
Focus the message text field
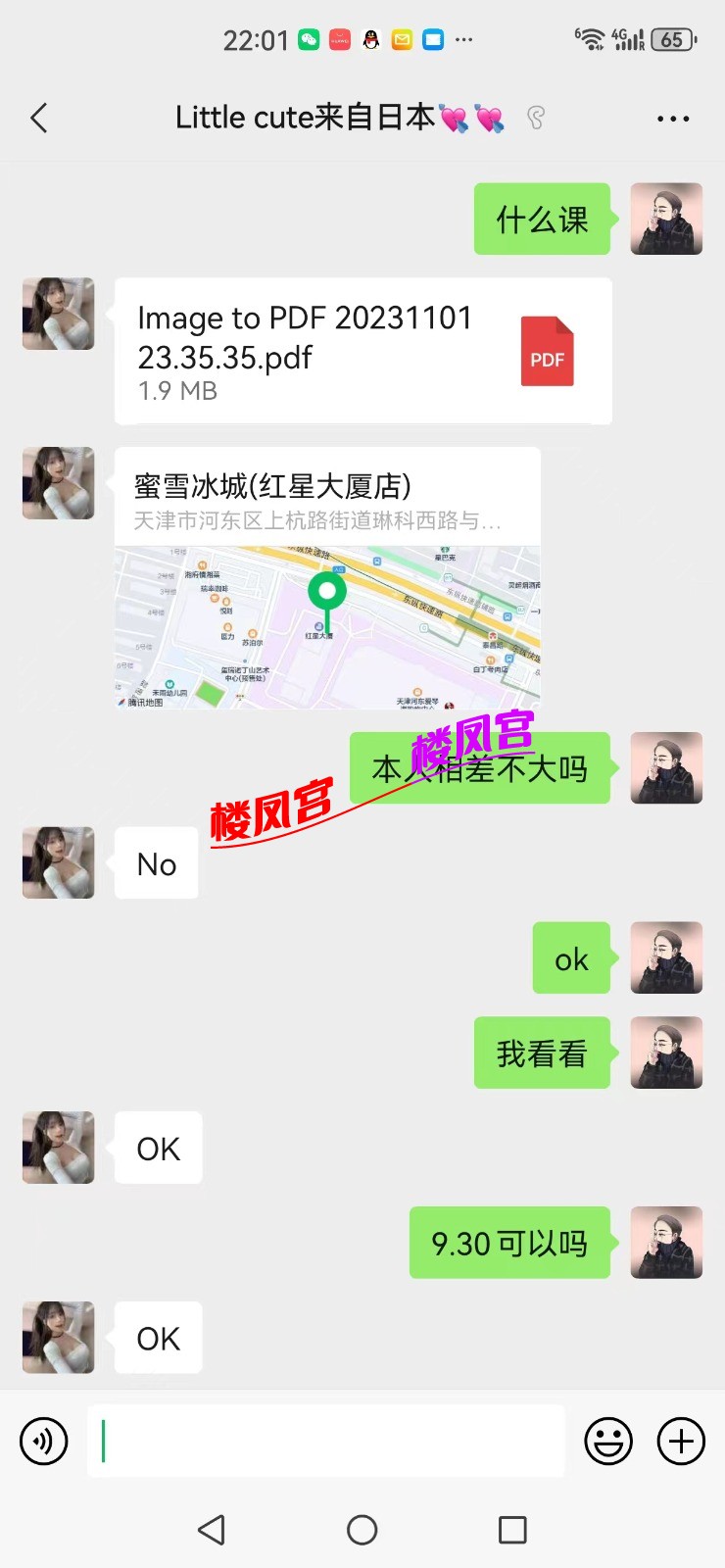coord(325,1442)
